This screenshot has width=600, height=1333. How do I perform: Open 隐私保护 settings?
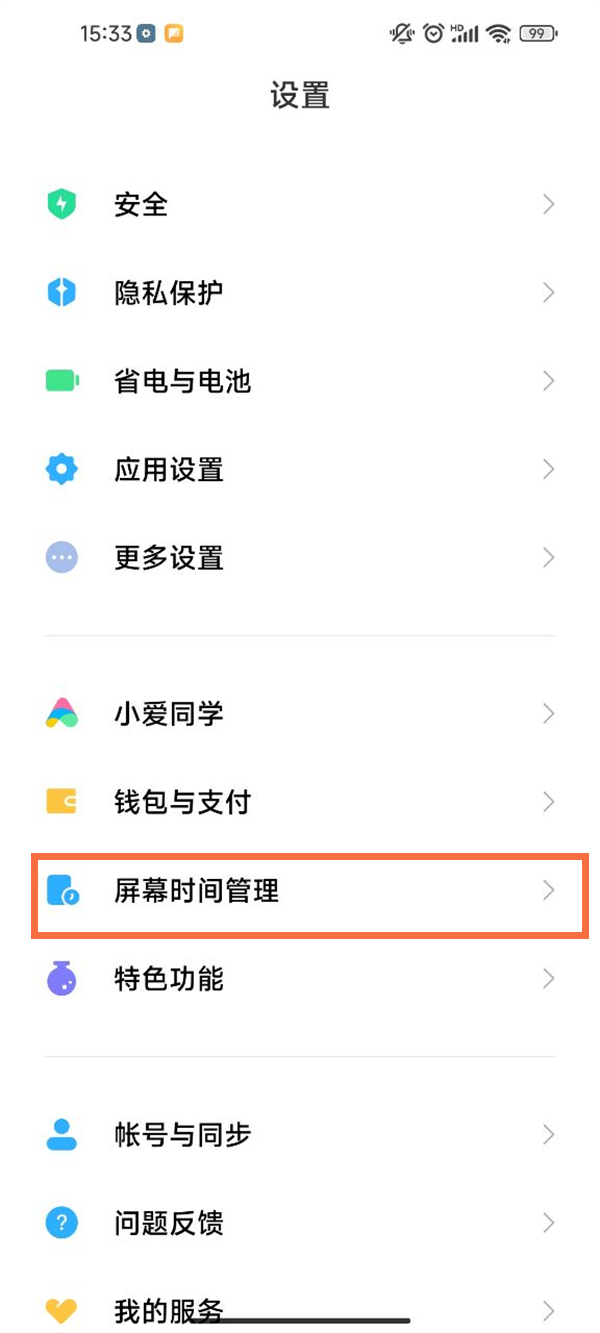[300, 293]
